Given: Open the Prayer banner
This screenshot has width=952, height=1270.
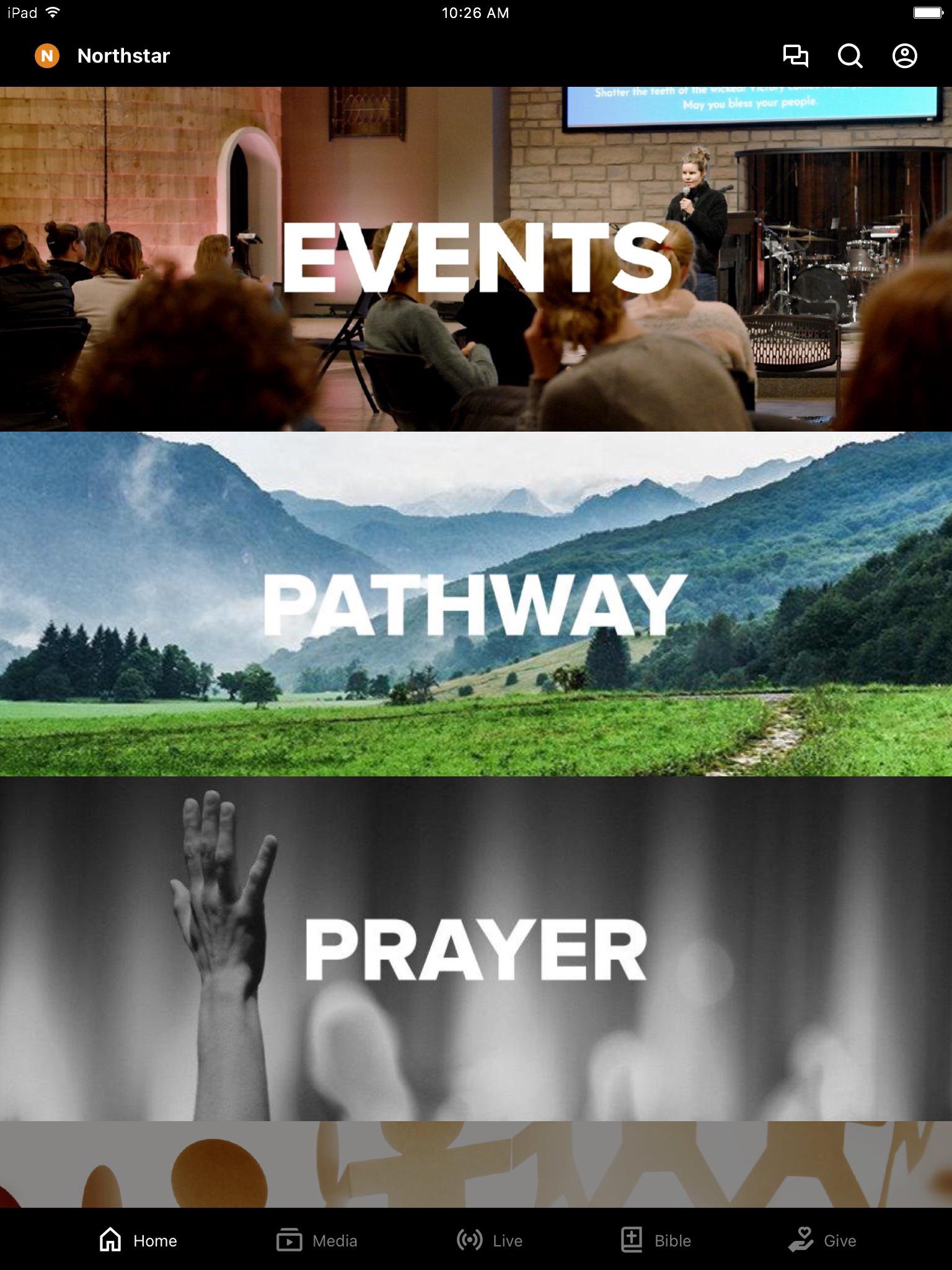Looking at the screenshot, I should click(476, 948).
